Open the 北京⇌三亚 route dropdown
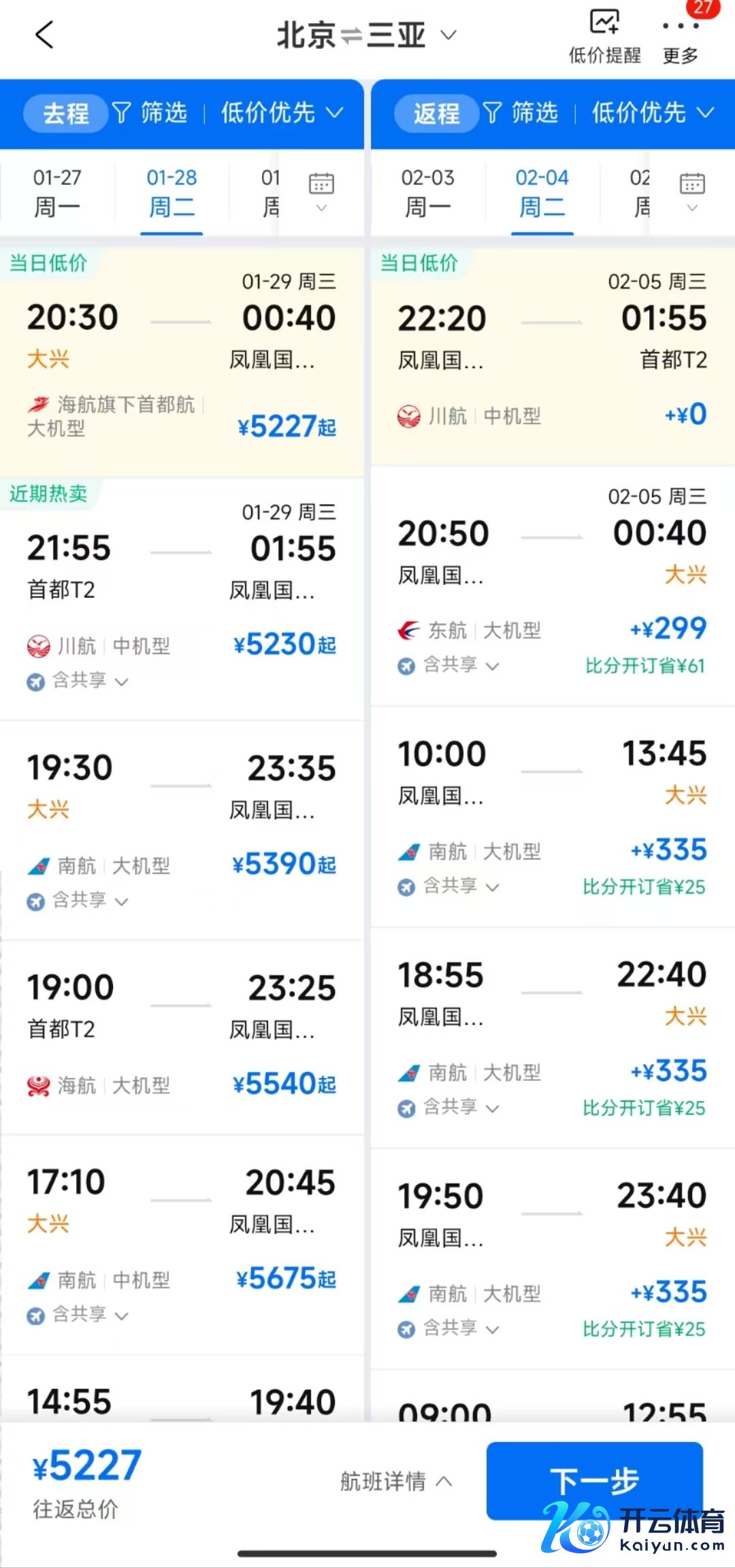This screenshot has height=1568, width=735. [366, 35]
